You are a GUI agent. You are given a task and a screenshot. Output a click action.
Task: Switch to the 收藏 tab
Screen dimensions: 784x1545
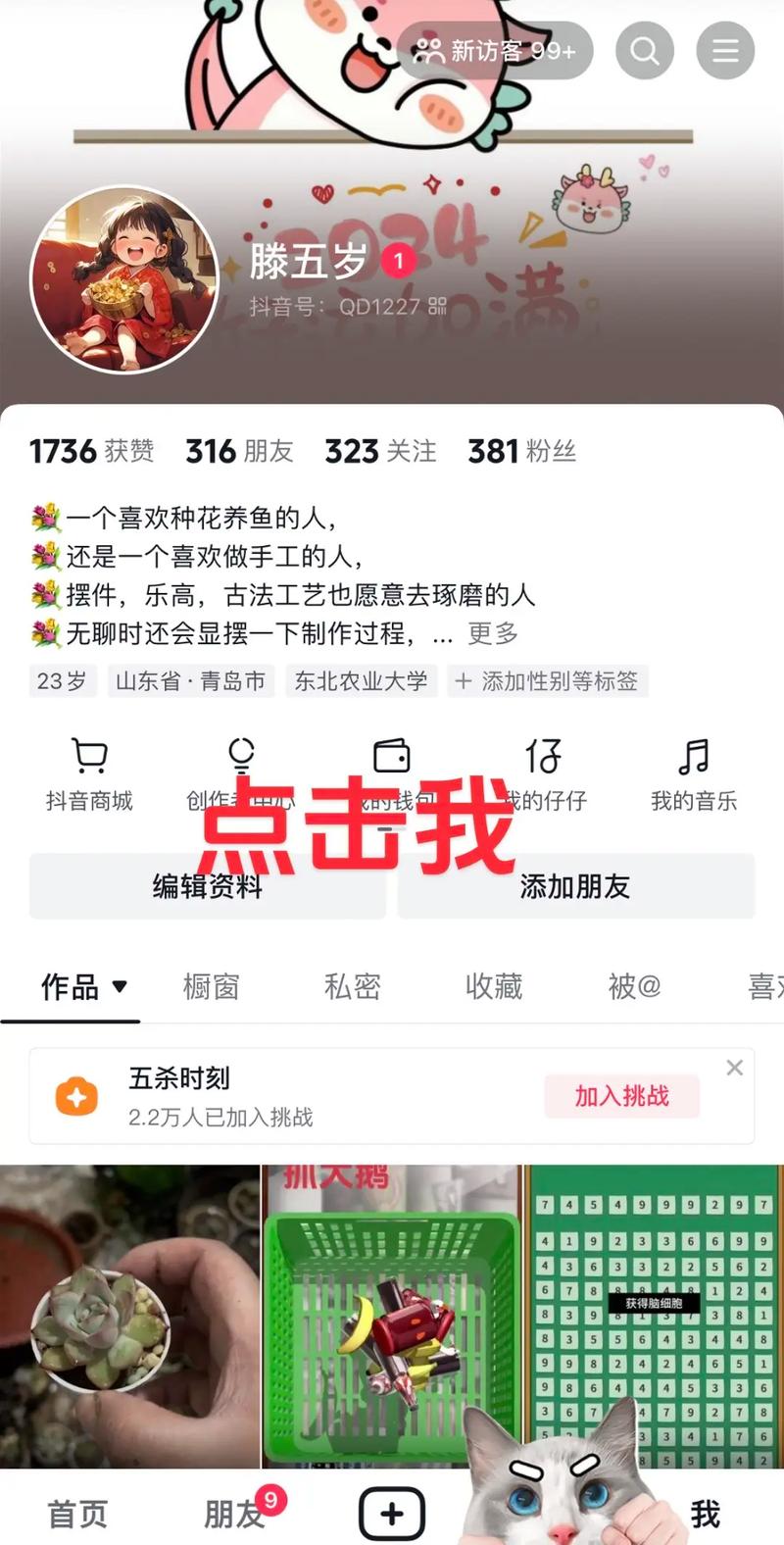493,988
